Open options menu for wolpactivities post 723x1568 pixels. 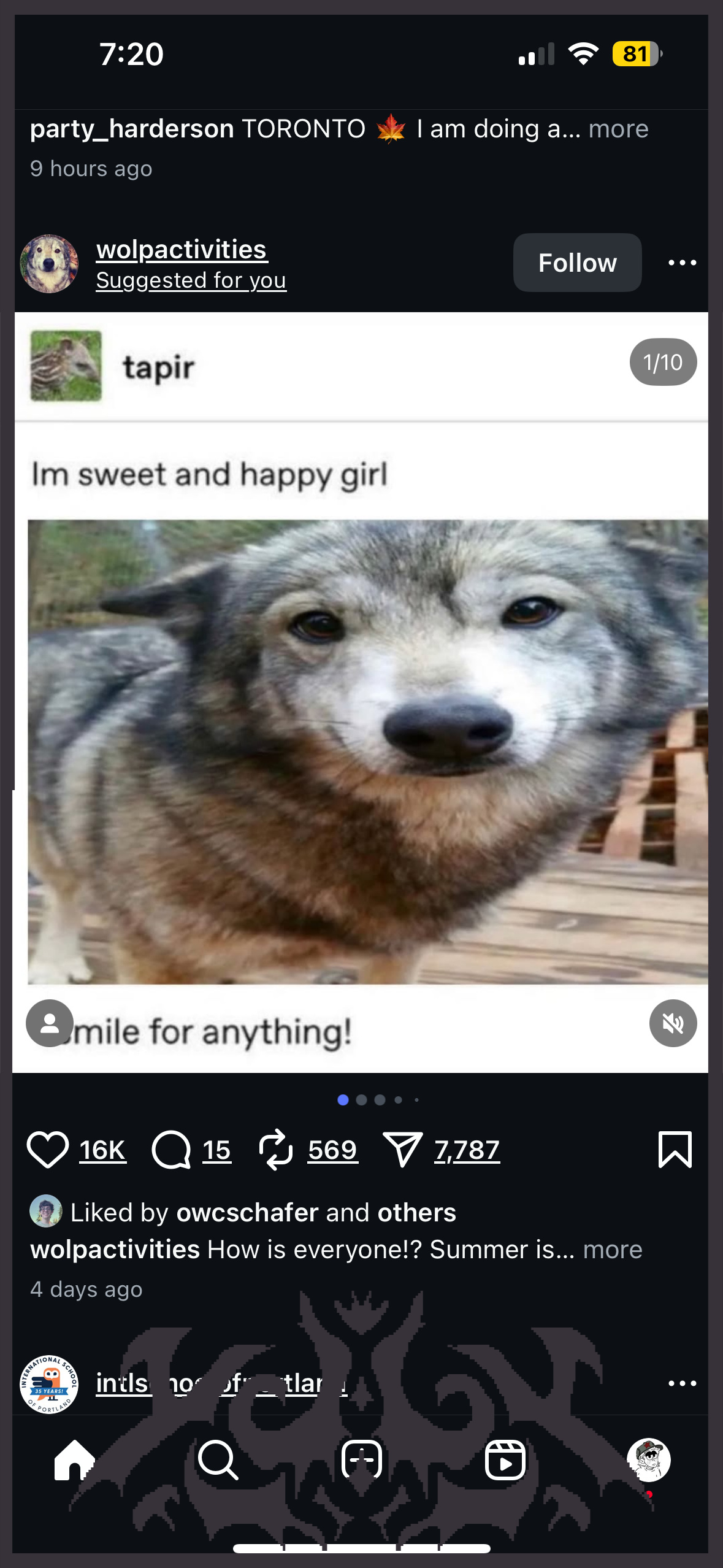[x=682, y=263]
